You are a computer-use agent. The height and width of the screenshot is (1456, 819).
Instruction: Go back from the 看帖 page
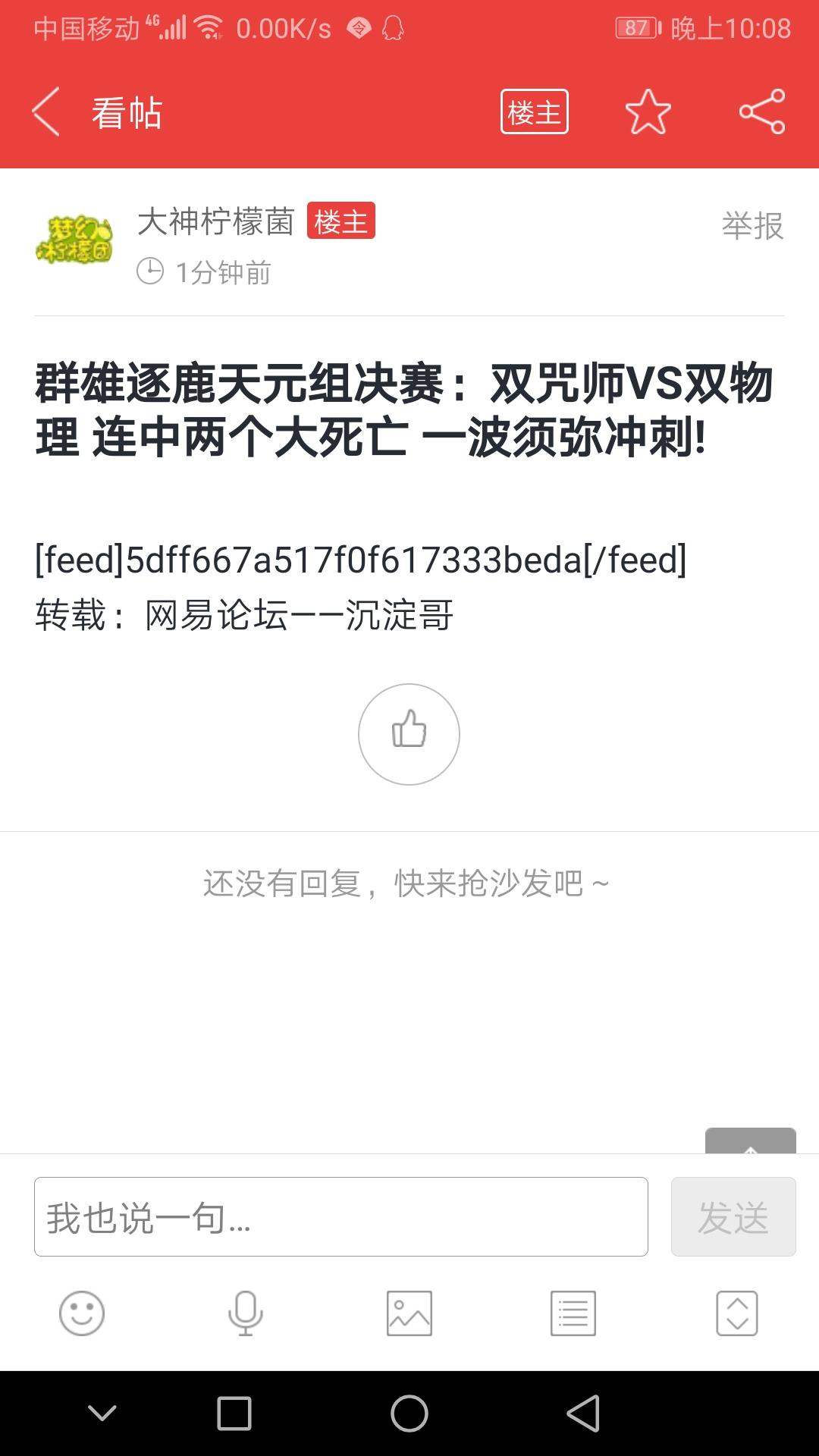click(47, 112)
